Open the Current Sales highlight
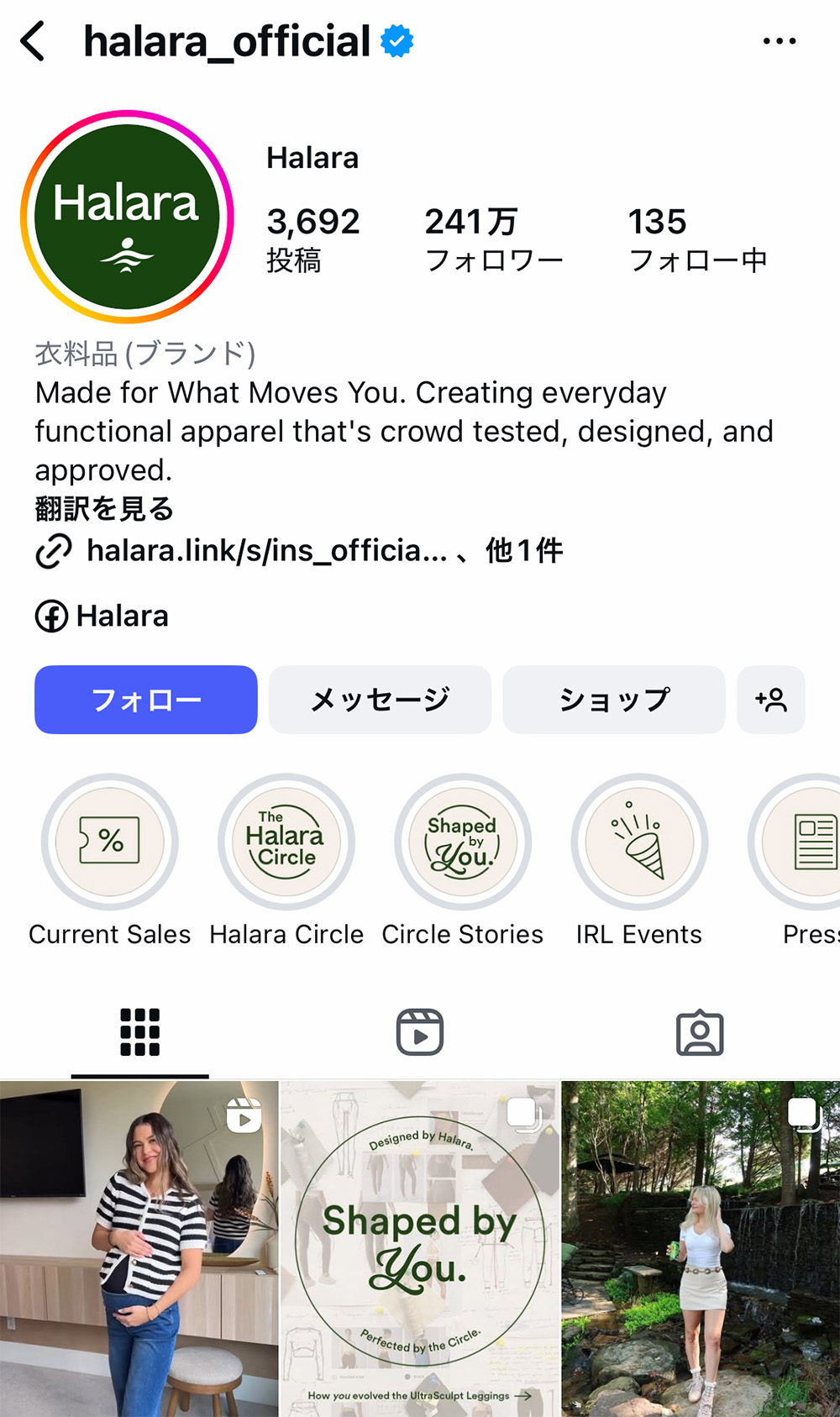Viewport: 840px width, 1417px height. click(110, 842)
